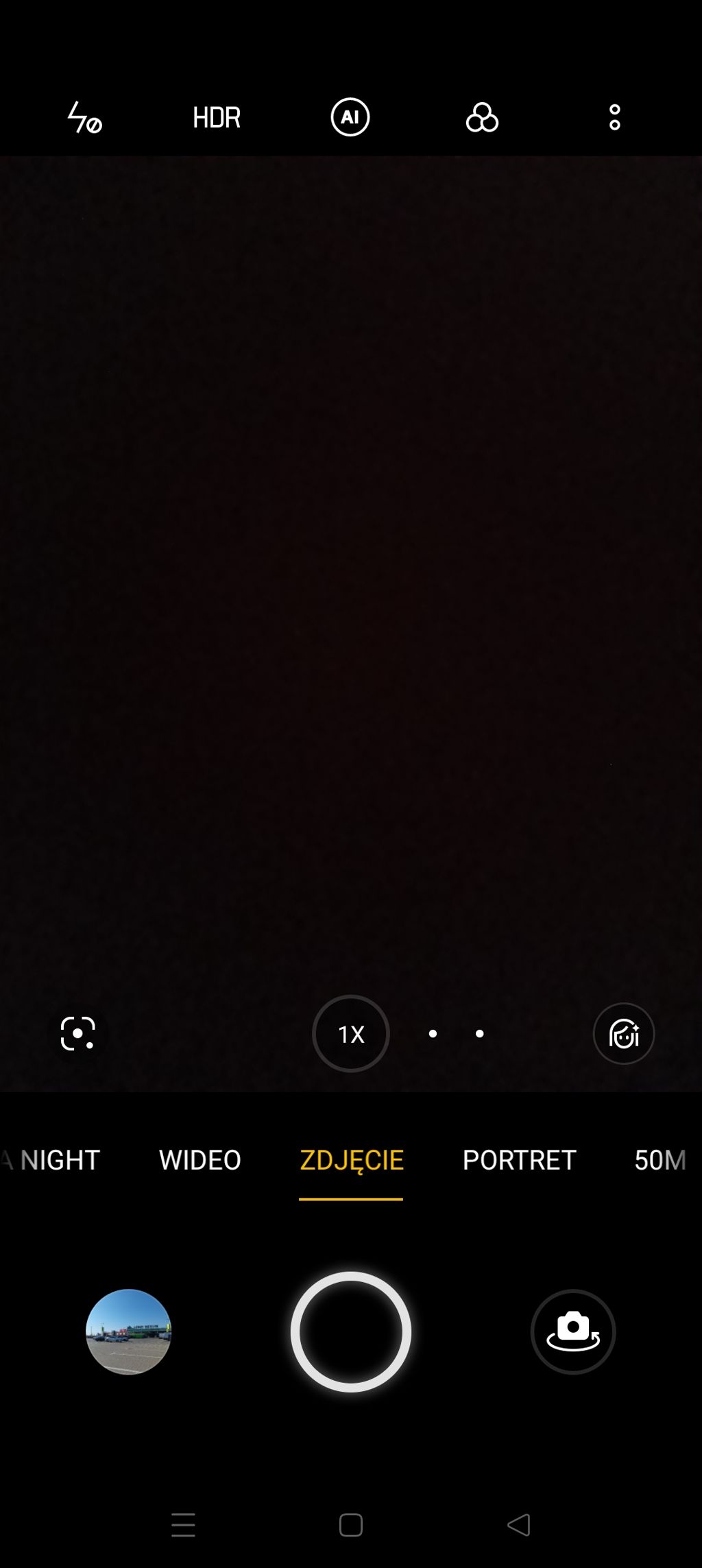Toggle AI scene enhancement

[x=350, y=117]
